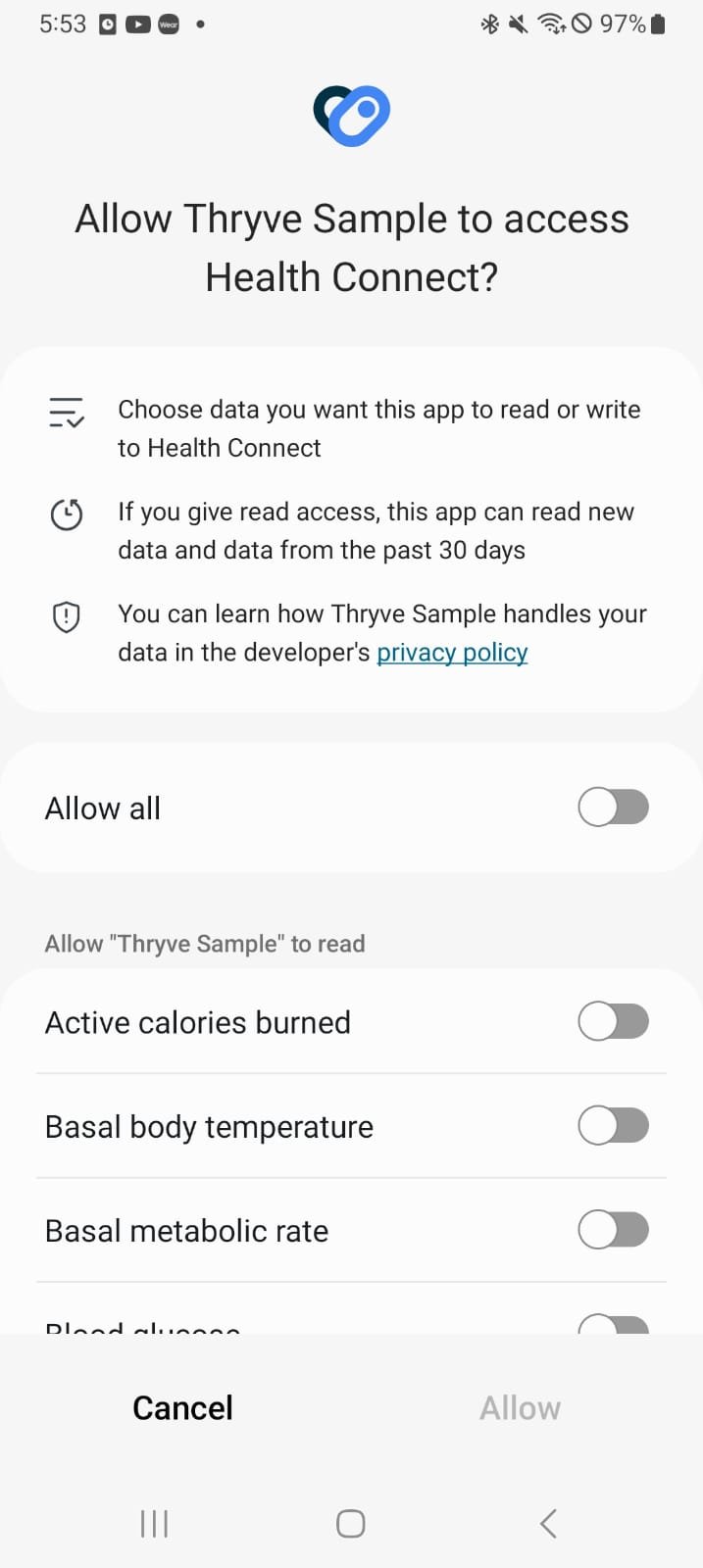Go back using the system navigation arrow
This screenshot has width=703, height=1568.
pyautogui.click(x=548, y=1523)
